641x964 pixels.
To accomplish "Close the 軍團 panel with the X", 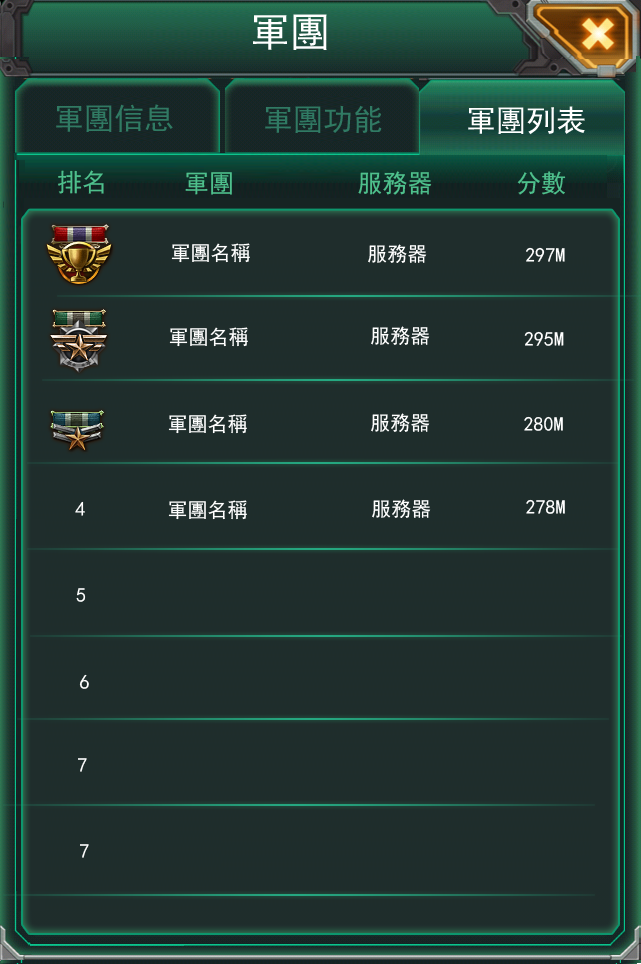I will (597, 35).
